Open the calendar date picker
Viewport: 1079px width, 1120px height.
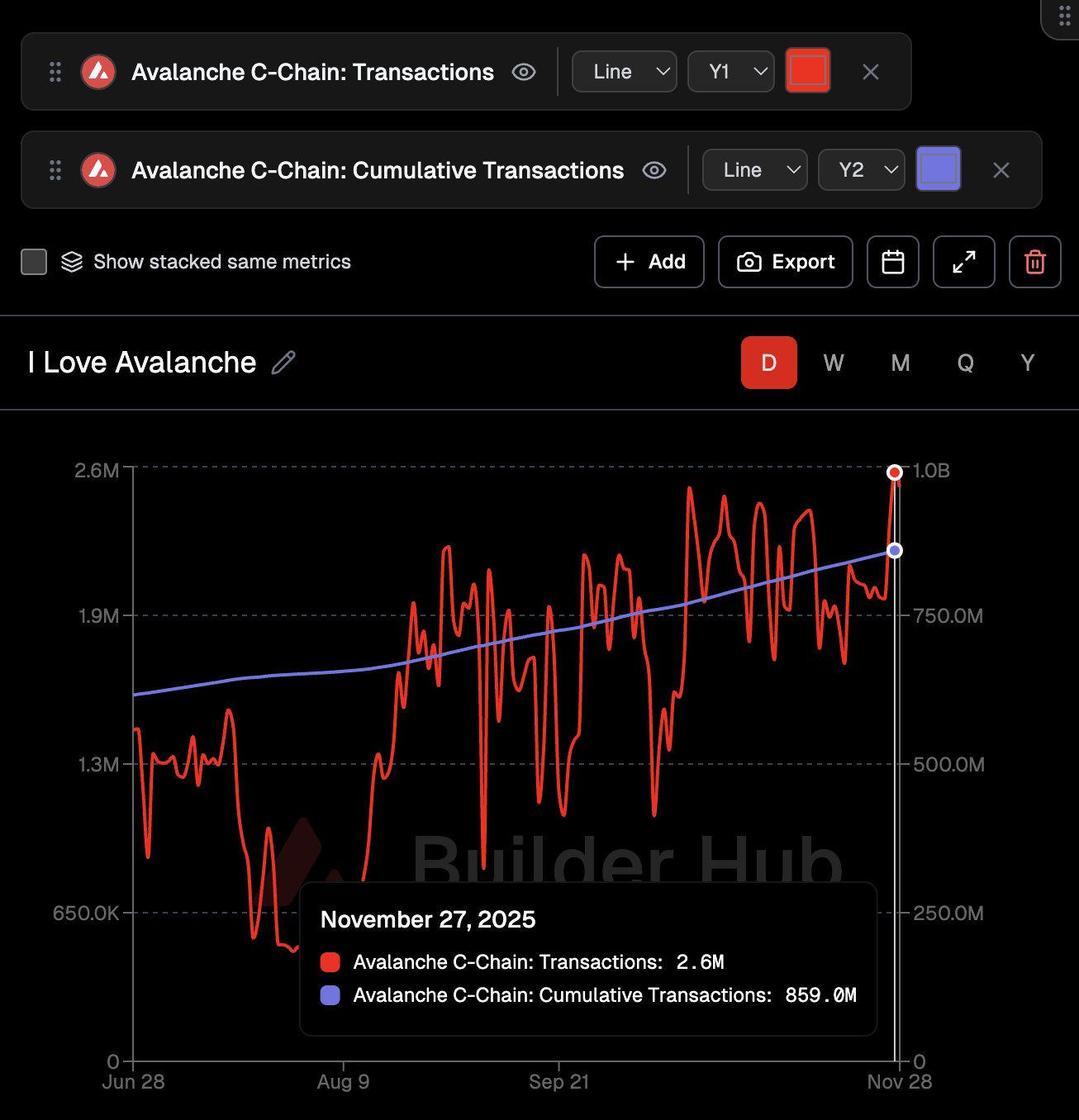tap(892, 262)
